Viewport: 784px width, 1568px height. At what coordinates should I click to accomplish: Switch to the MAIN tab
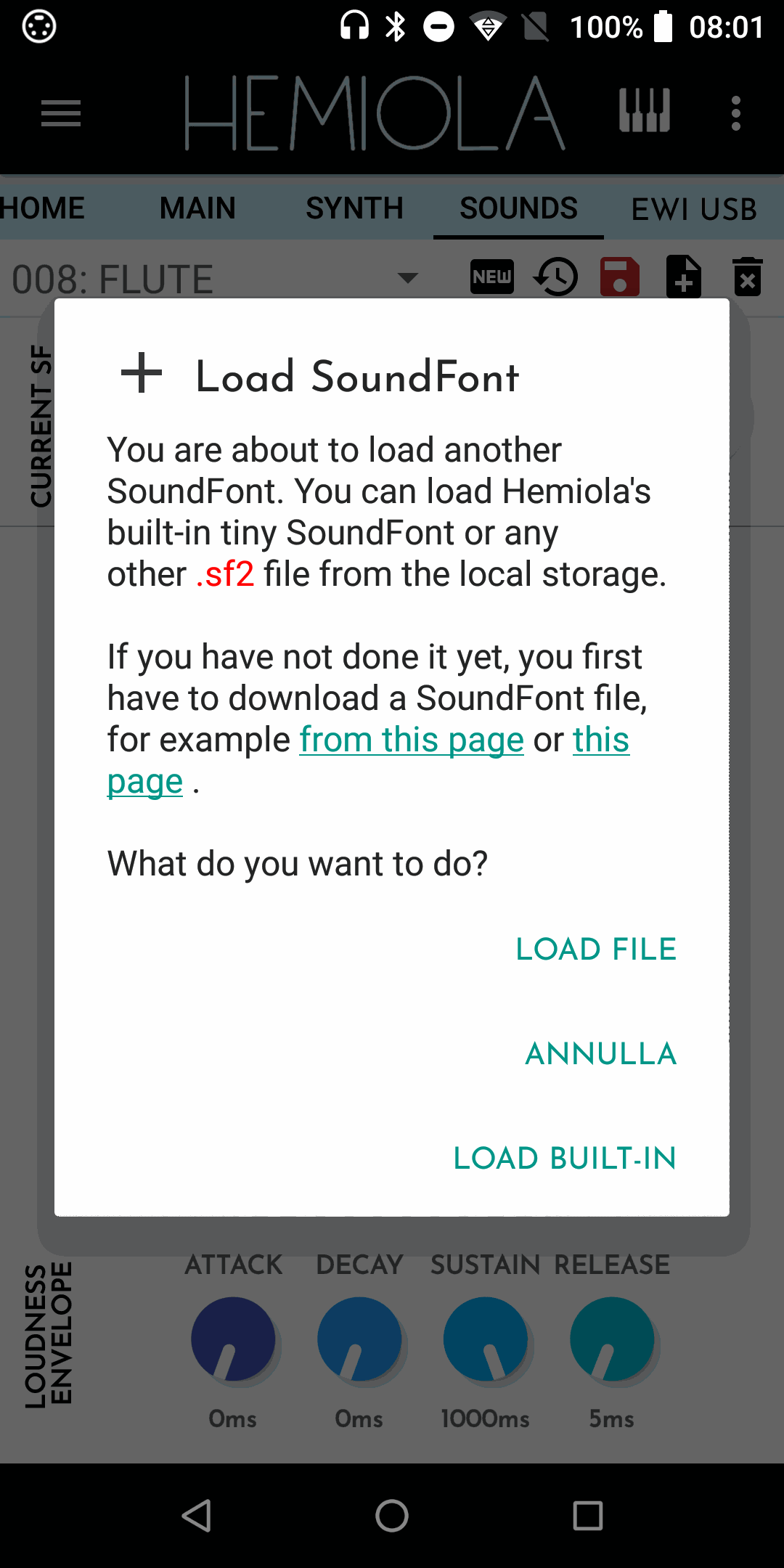197,208
